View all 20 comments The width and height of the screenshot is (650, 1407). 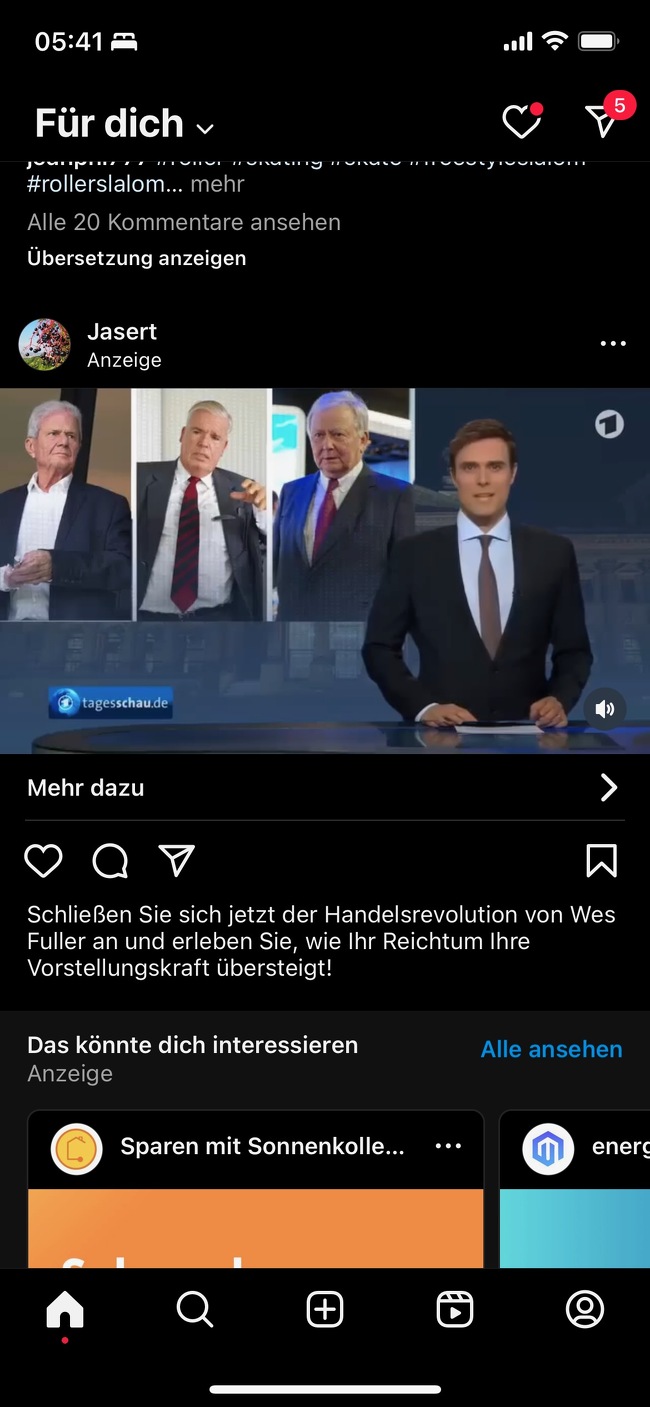tap(184, 222)
